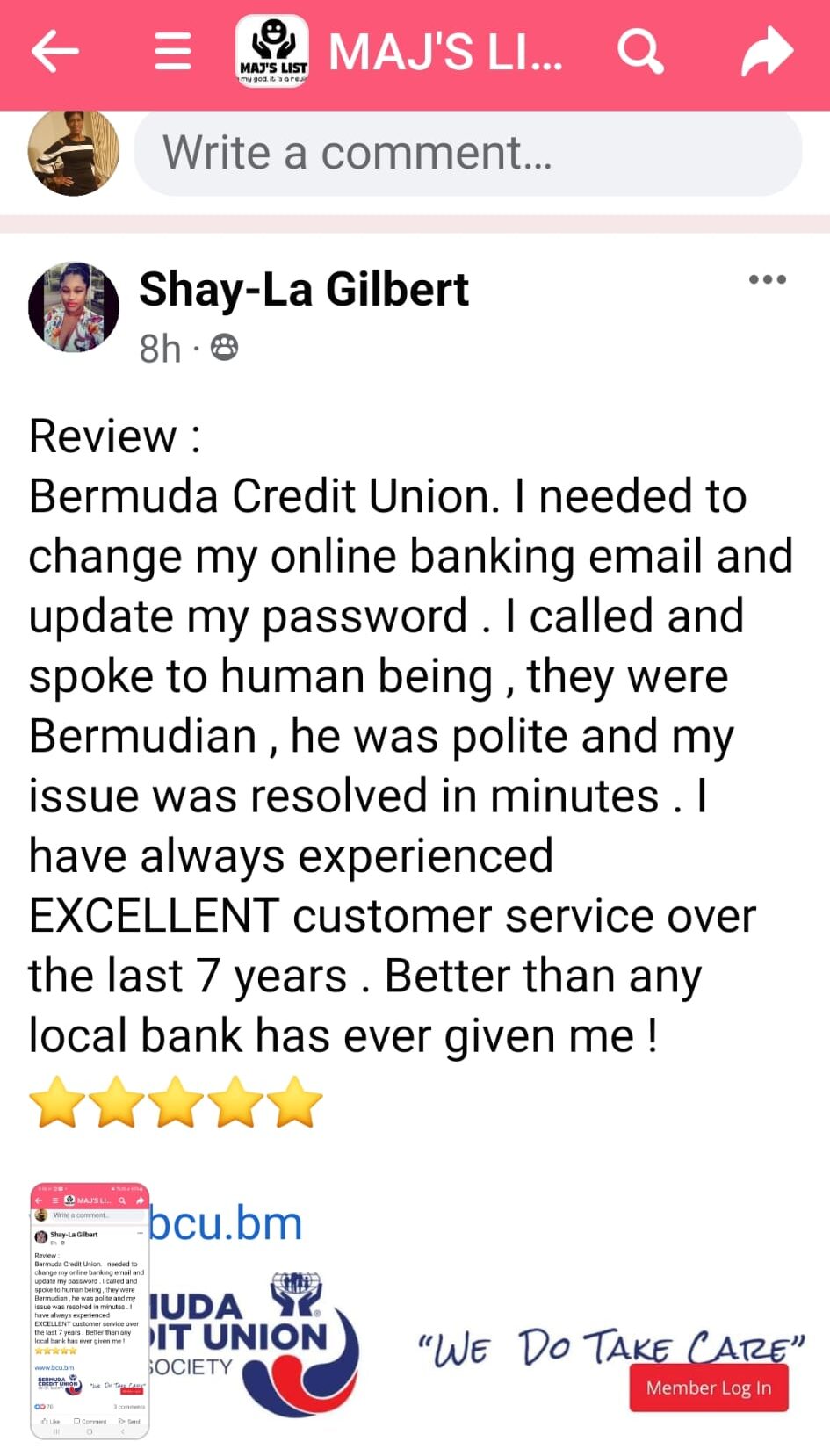
Task: Open Shay-La Gilbert's profile name
Action: coord(304,289)
